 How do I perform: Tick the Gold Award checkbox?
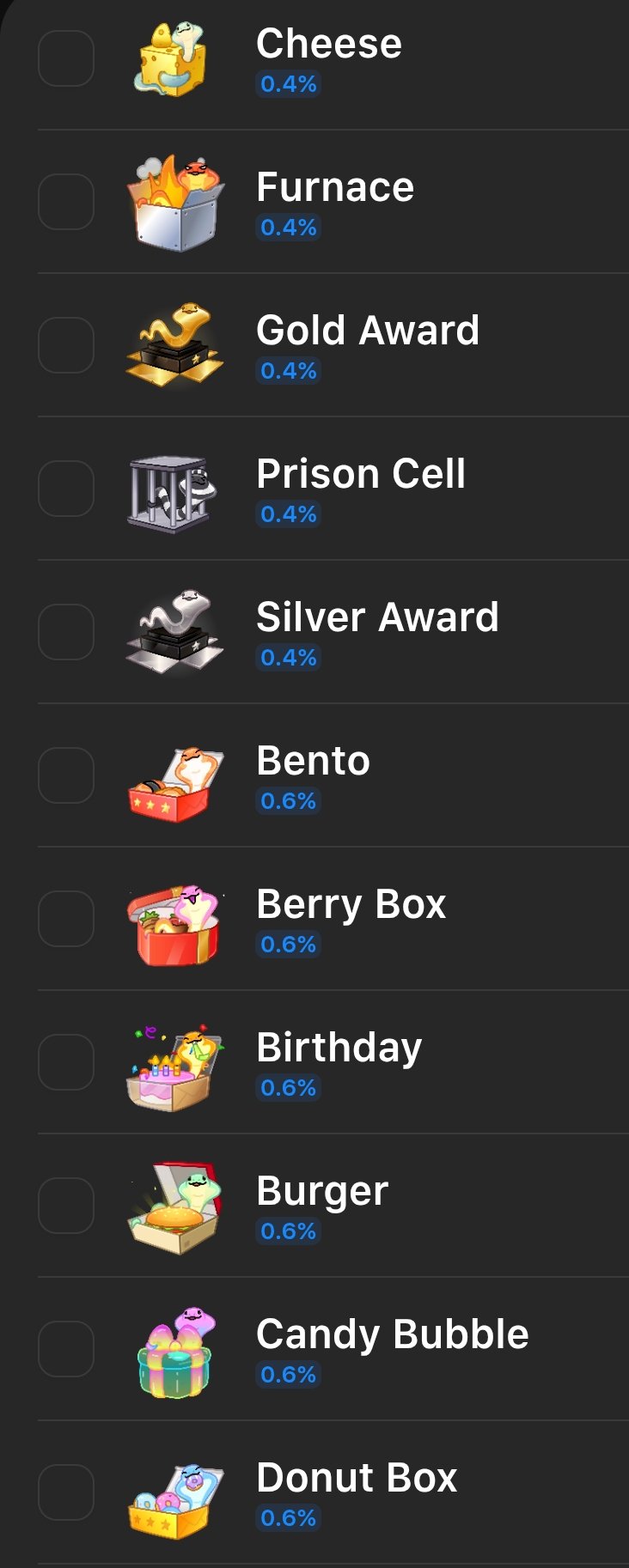66,345
